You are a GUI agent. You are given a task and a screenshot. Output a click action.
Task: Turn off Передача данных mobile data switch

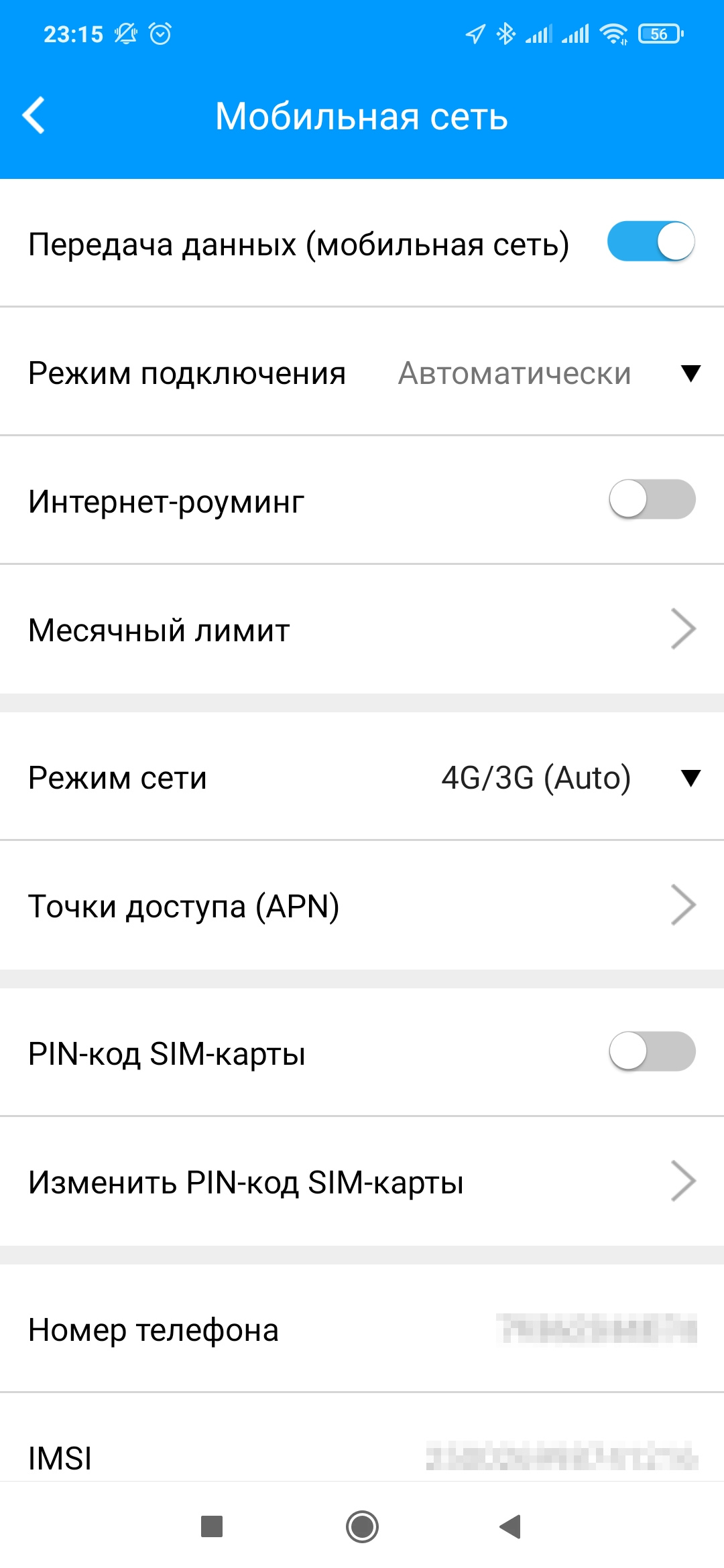click(650, 242)
